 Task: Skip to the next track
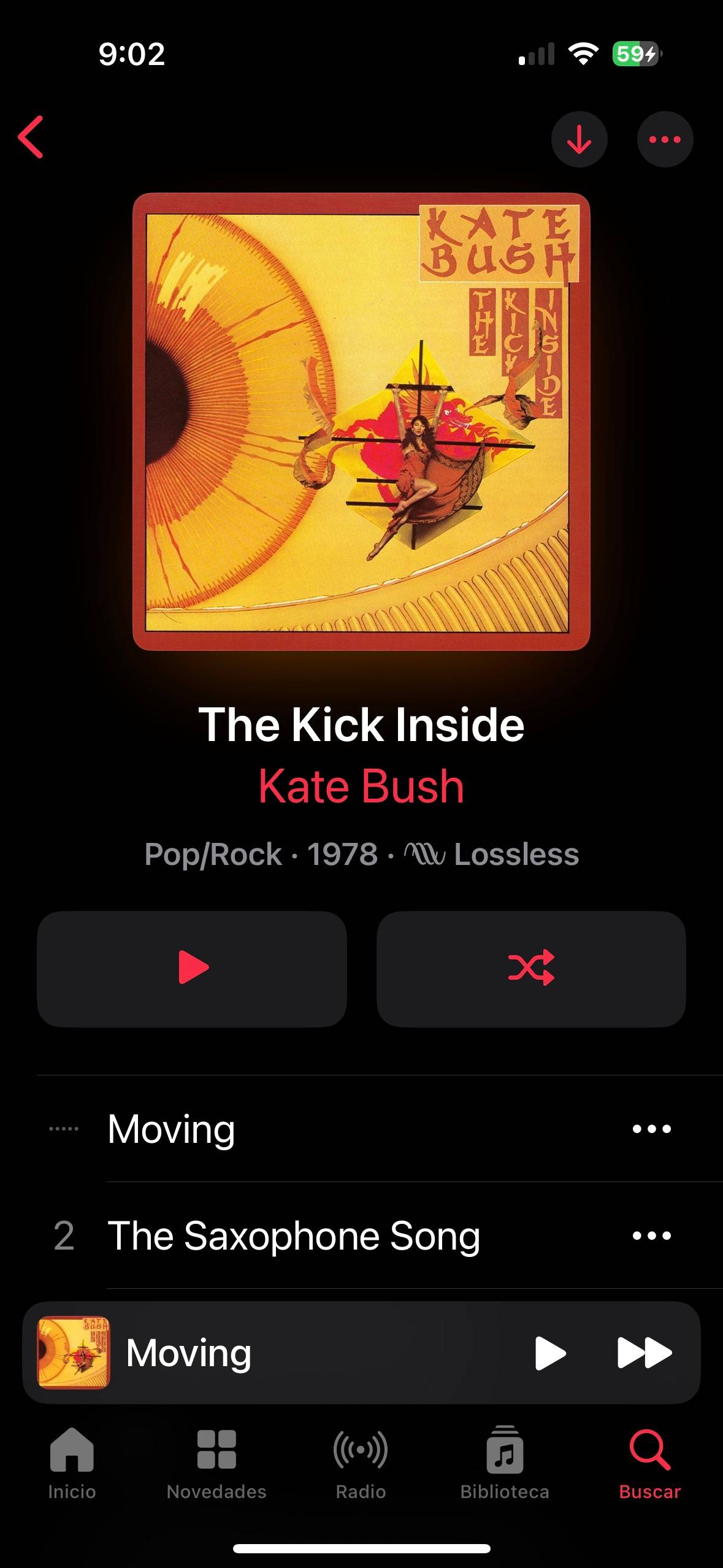coord(645,1353)
